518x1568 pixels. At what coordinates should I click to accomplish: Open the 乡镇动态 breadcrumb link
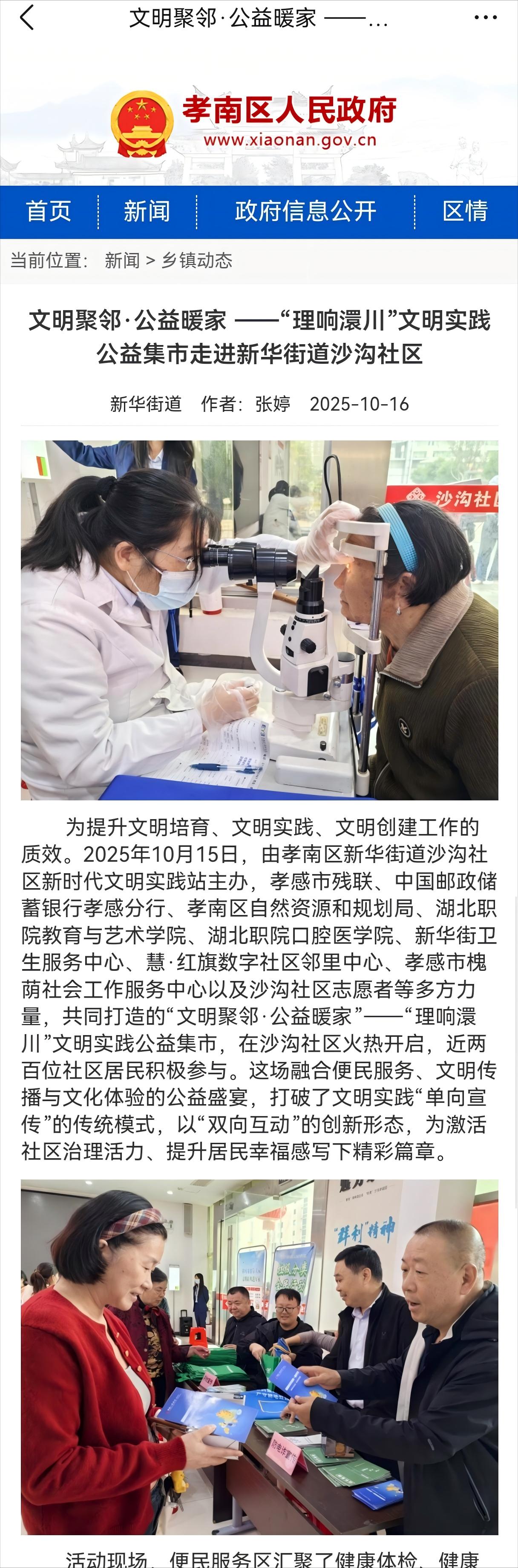[x=197, y=261]
